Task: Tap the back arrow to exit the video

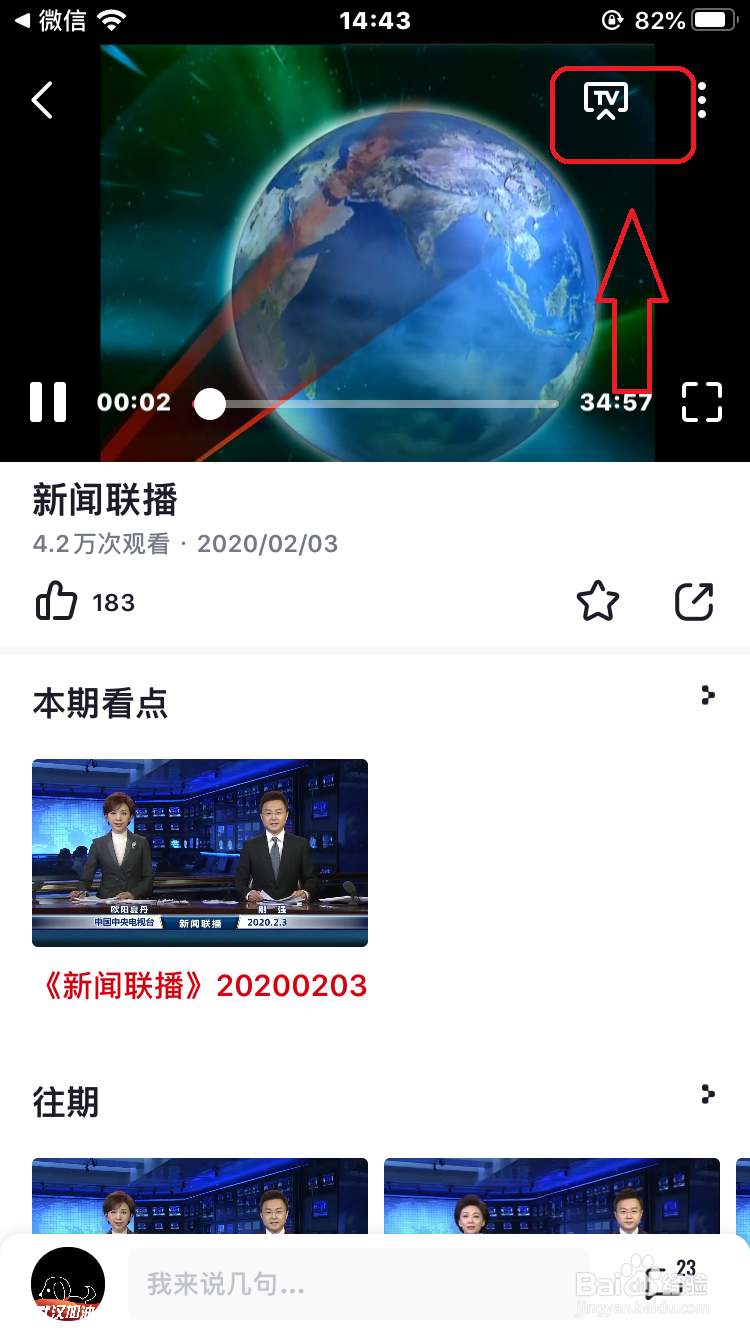Action: click(x=42, y=100)
